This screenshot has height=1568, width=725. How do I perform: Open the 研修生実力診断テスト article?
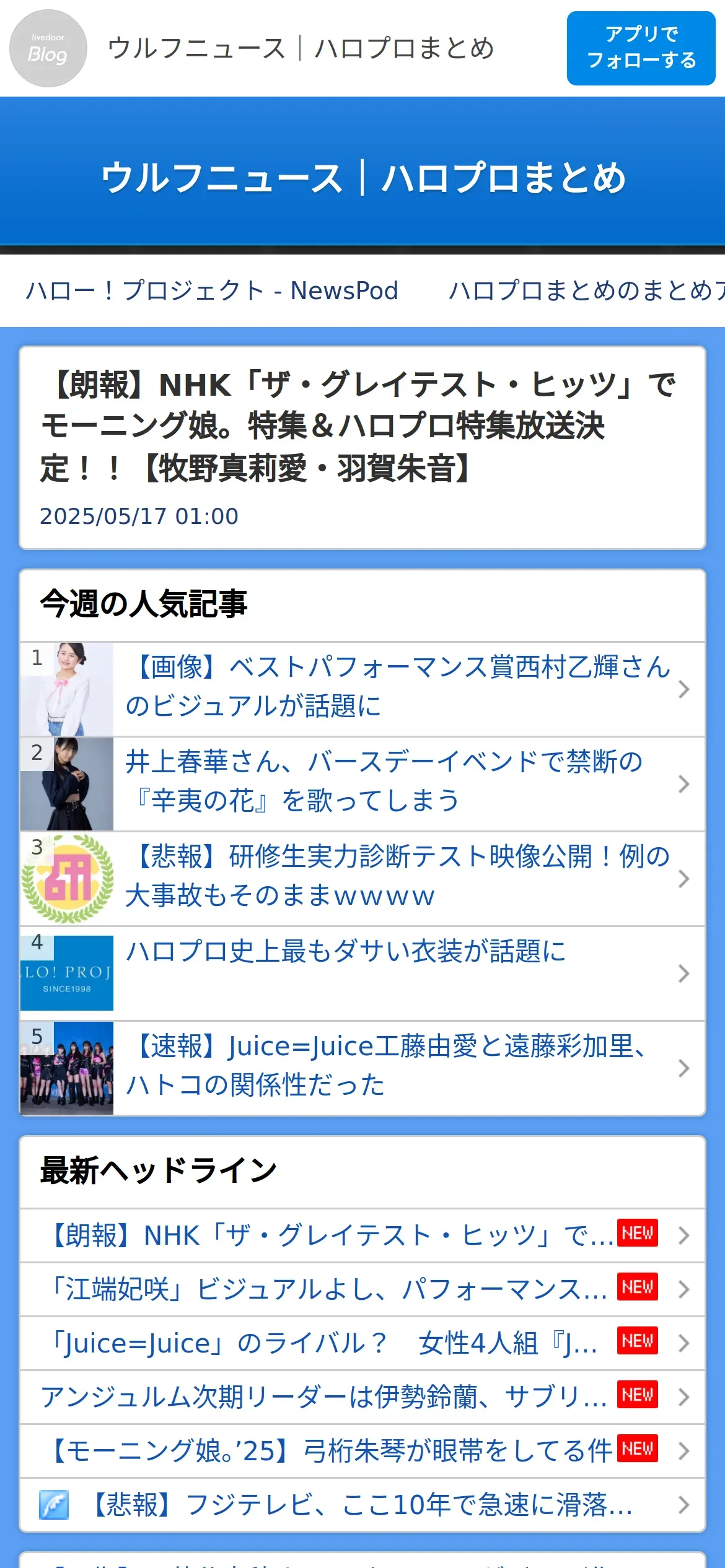[362, 879]
